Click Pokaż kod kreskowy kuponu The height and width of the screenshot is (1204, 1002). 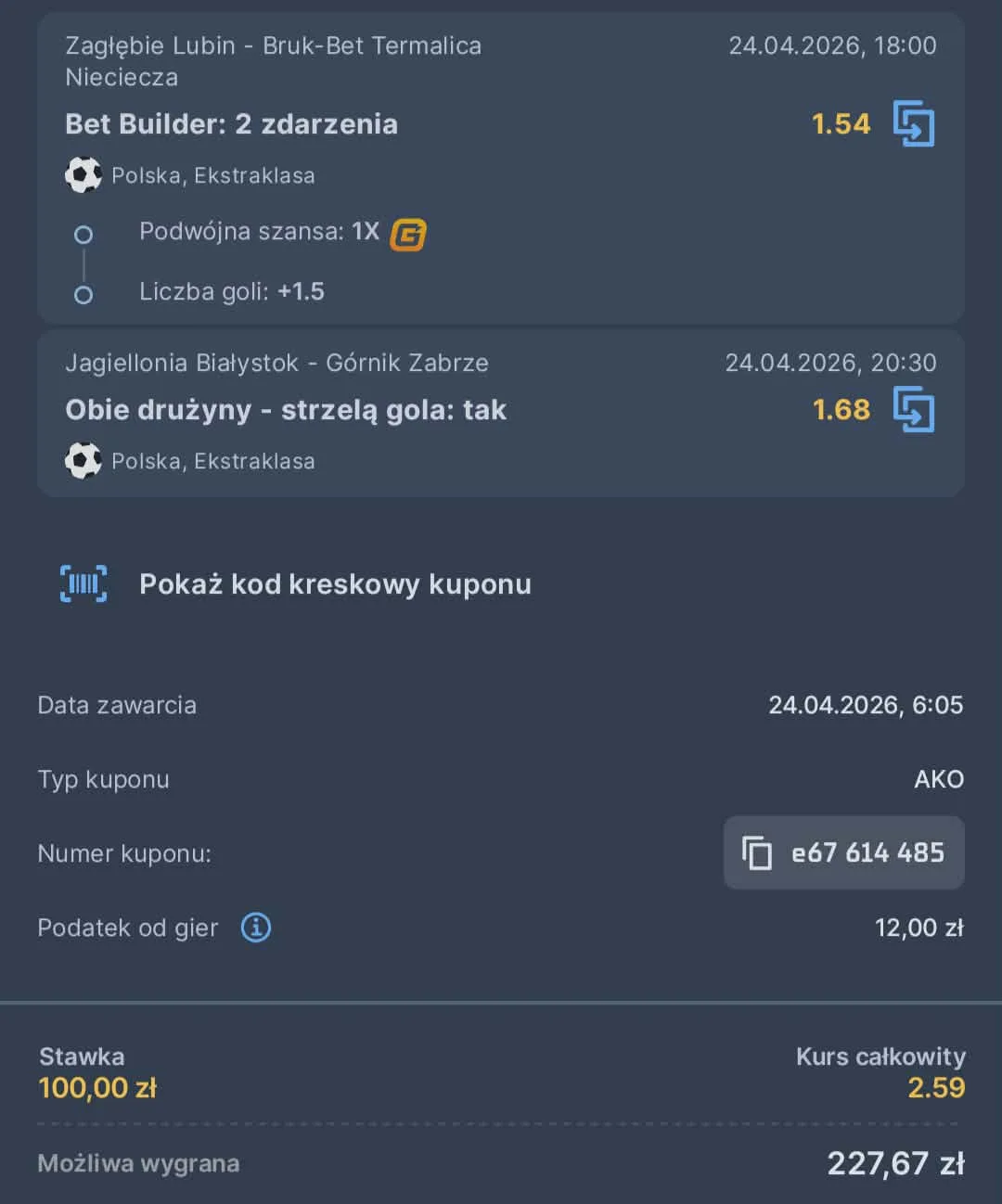(335, 583)
